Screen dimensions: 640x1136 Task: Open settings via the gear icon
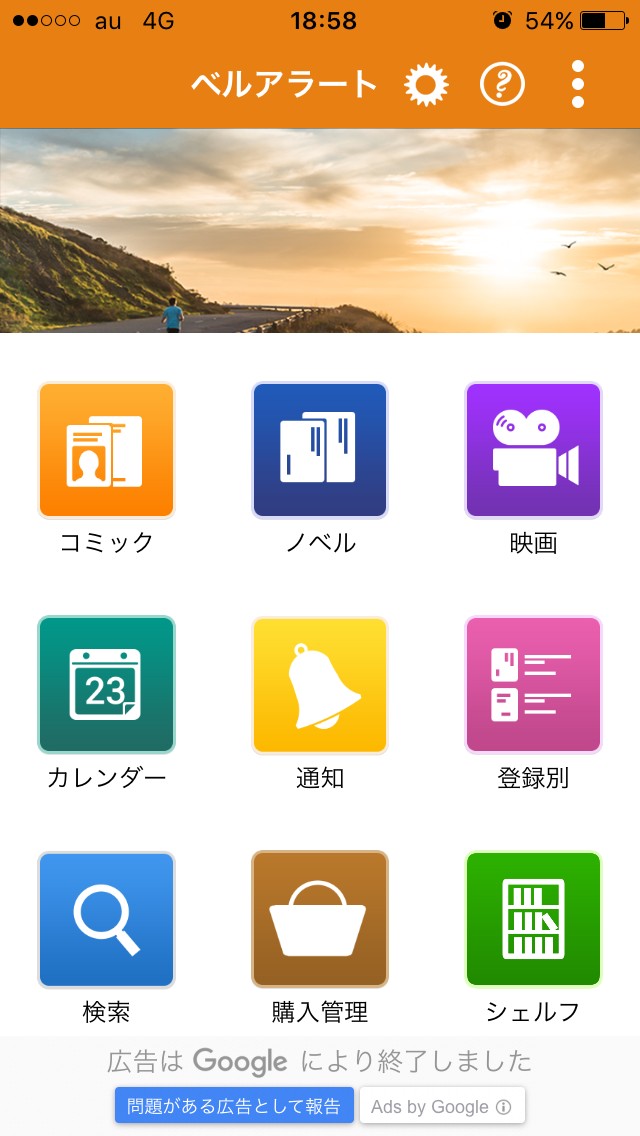426,85
